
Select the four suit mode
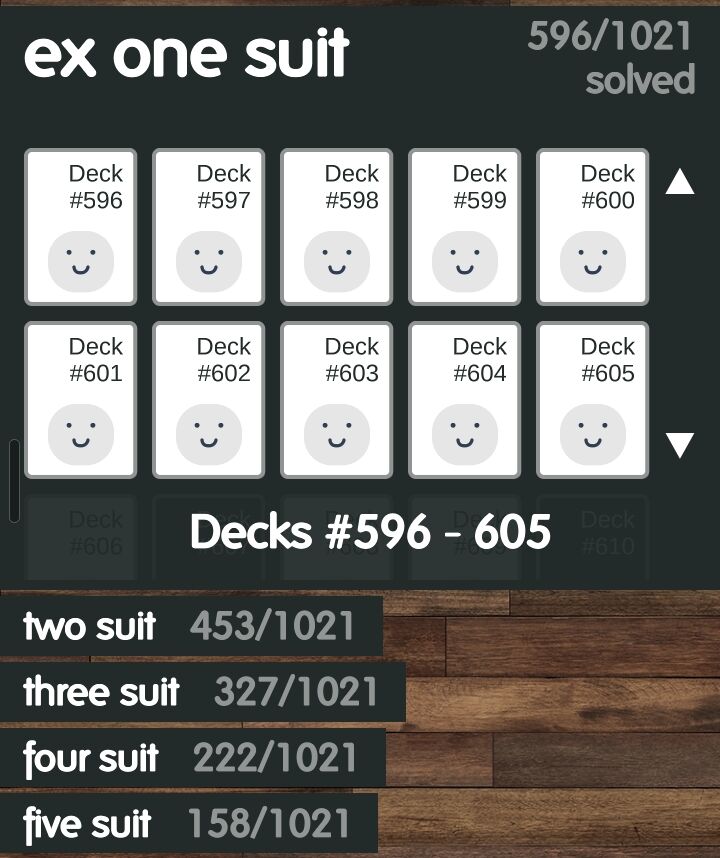(x=190, y=758)
